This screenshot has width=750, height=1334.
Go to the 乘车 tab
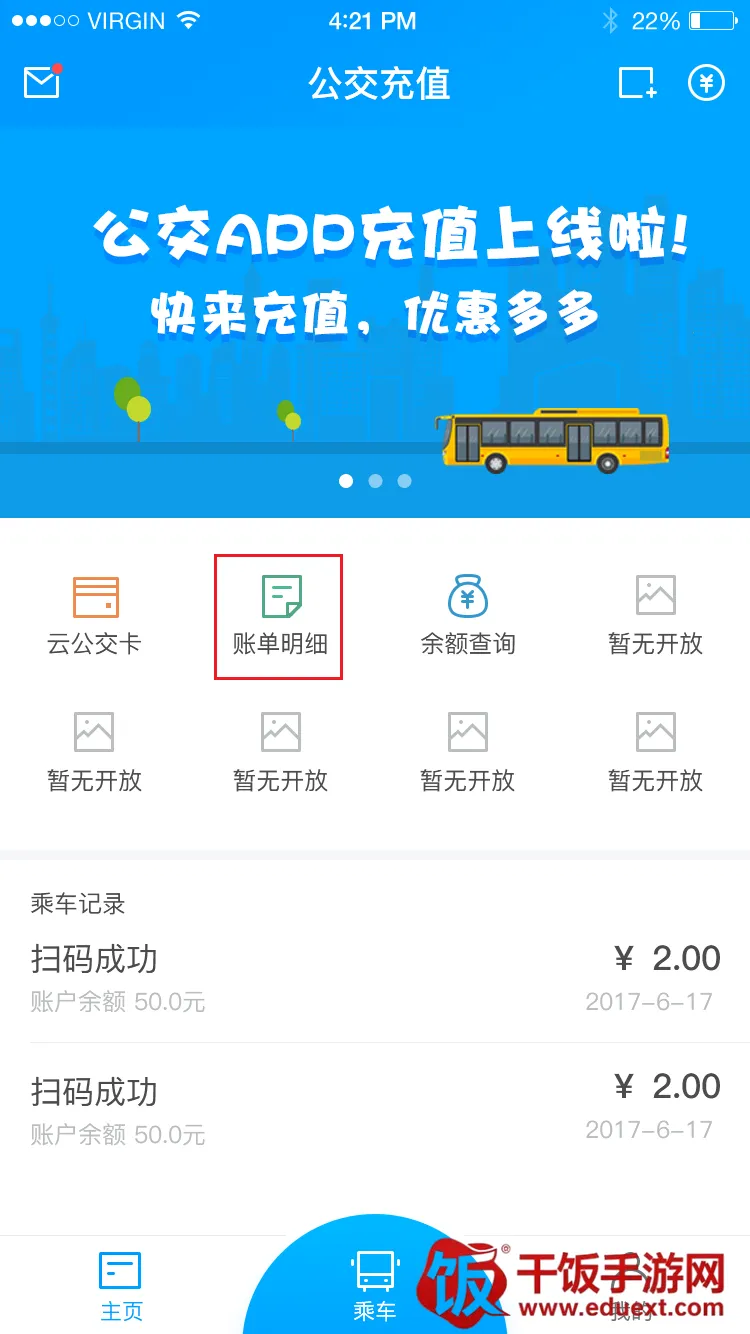(x=375, y=1285)
